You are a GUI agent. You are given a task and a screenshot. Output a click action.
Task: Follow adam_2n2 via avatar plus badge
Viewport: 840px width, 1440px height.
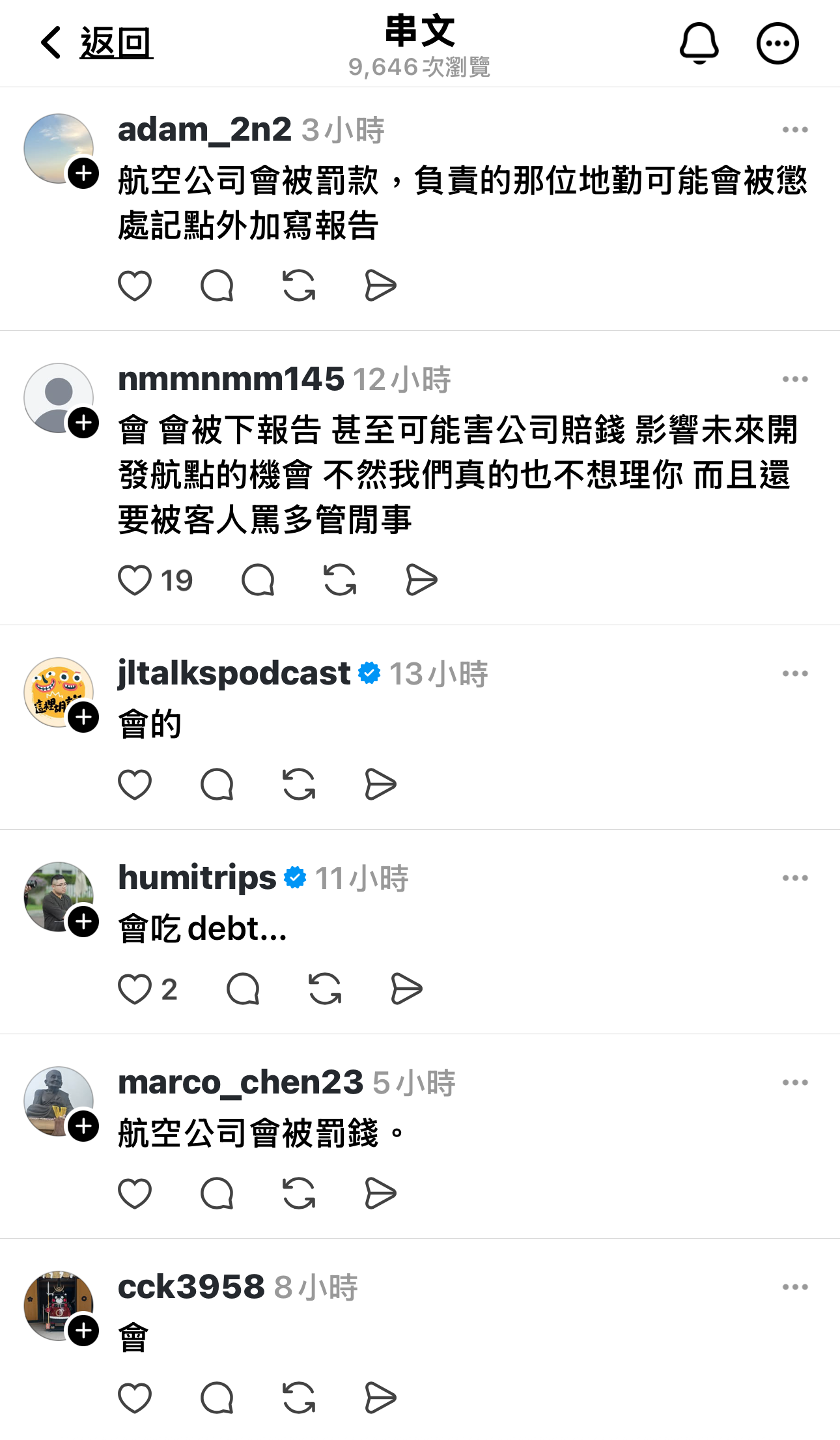click(84, 174)
